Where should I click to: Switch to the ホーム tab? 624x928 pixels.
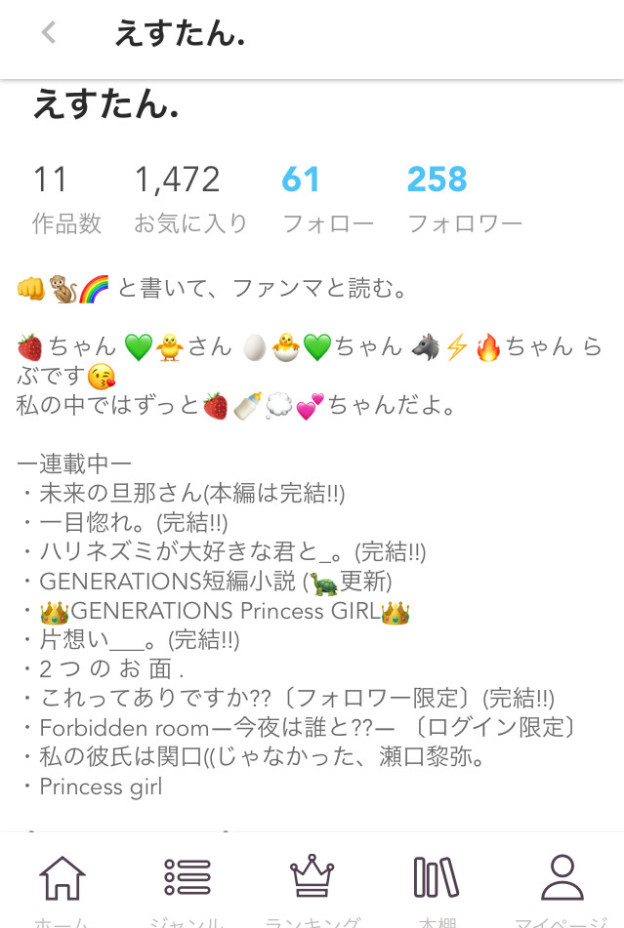coord(61,886)
